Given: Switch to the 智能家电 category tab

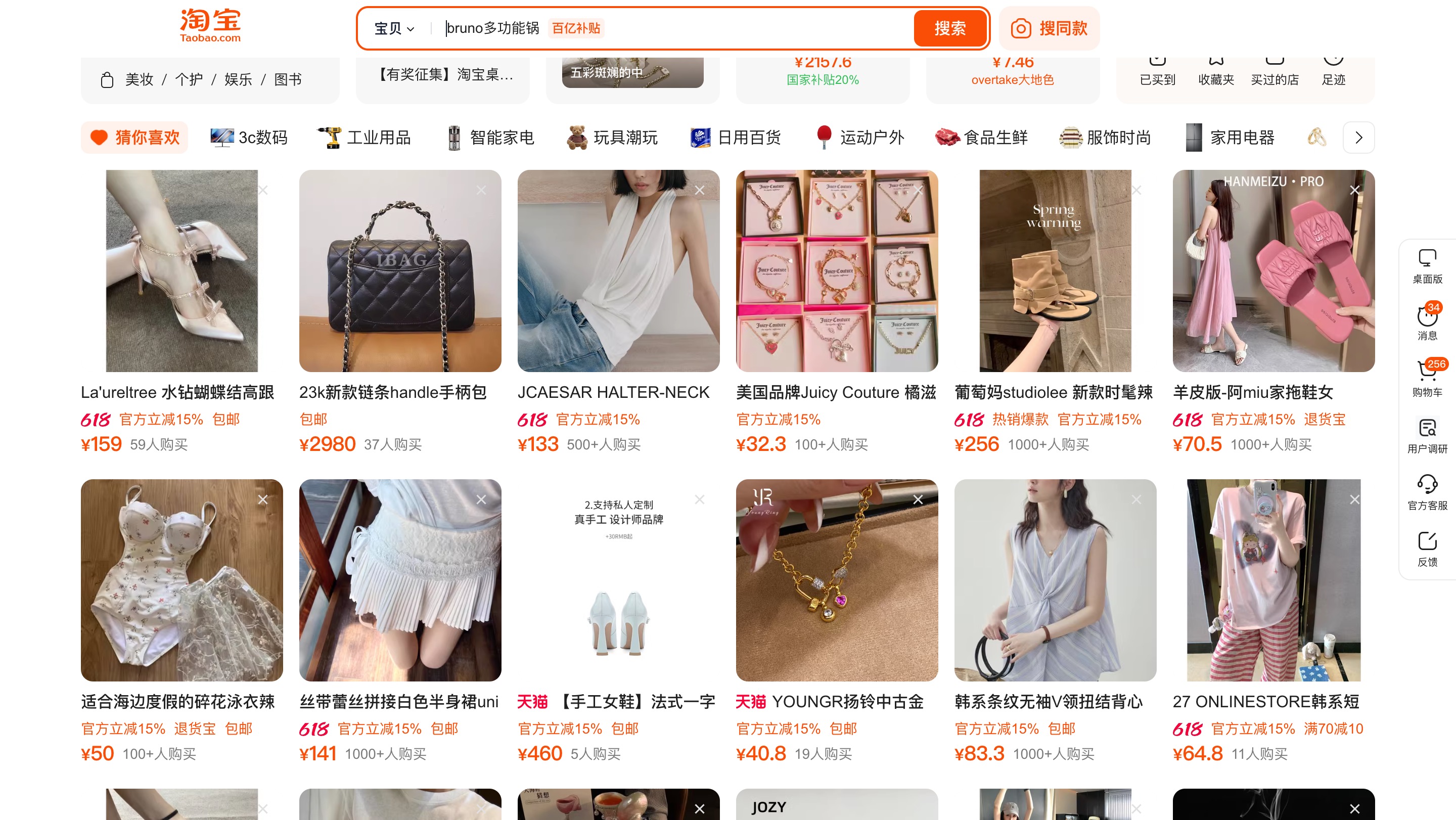Looking at the screenshot, I should pyautogui.click(x=489, y=138).
